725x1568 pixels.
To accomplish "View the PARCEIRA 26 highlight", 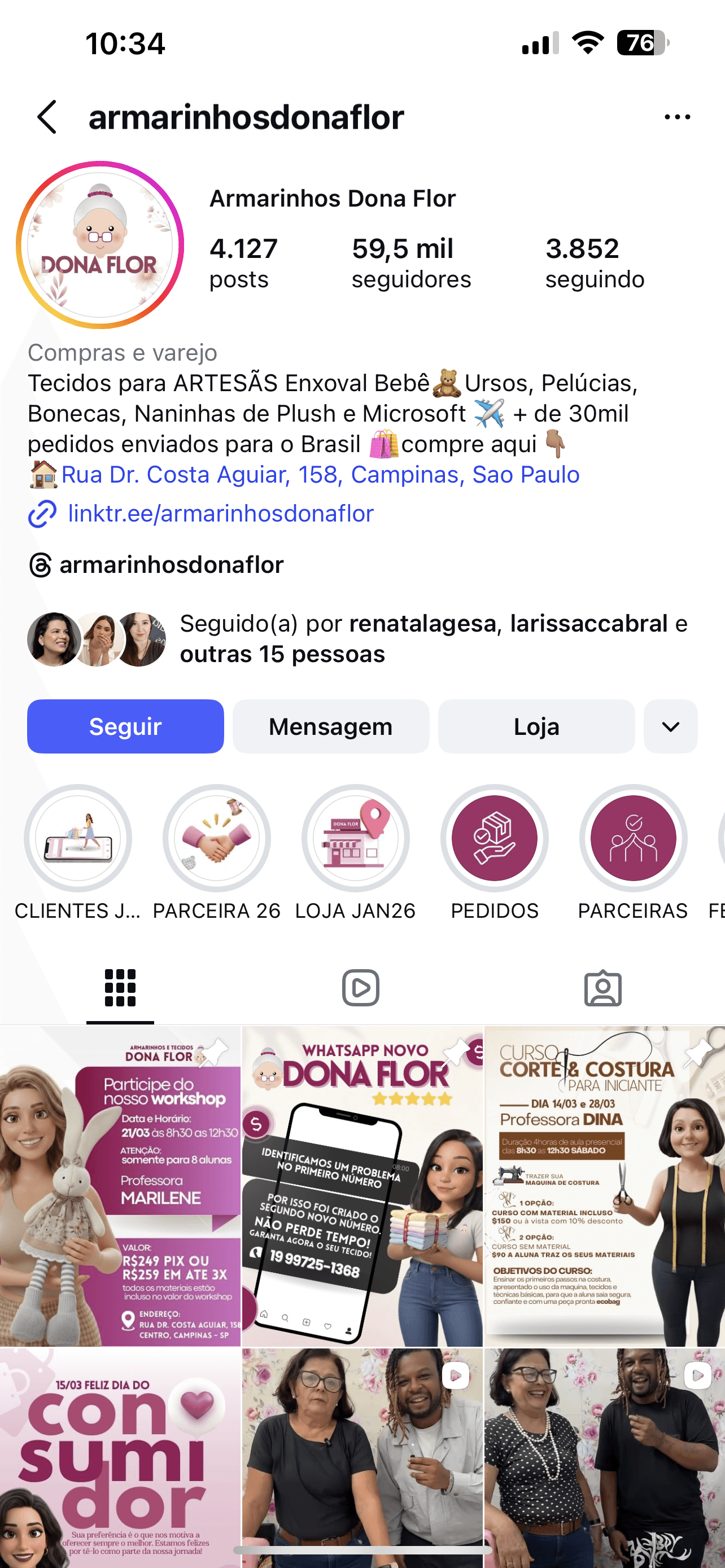I will pyautogui.click(x=217, y=838).
